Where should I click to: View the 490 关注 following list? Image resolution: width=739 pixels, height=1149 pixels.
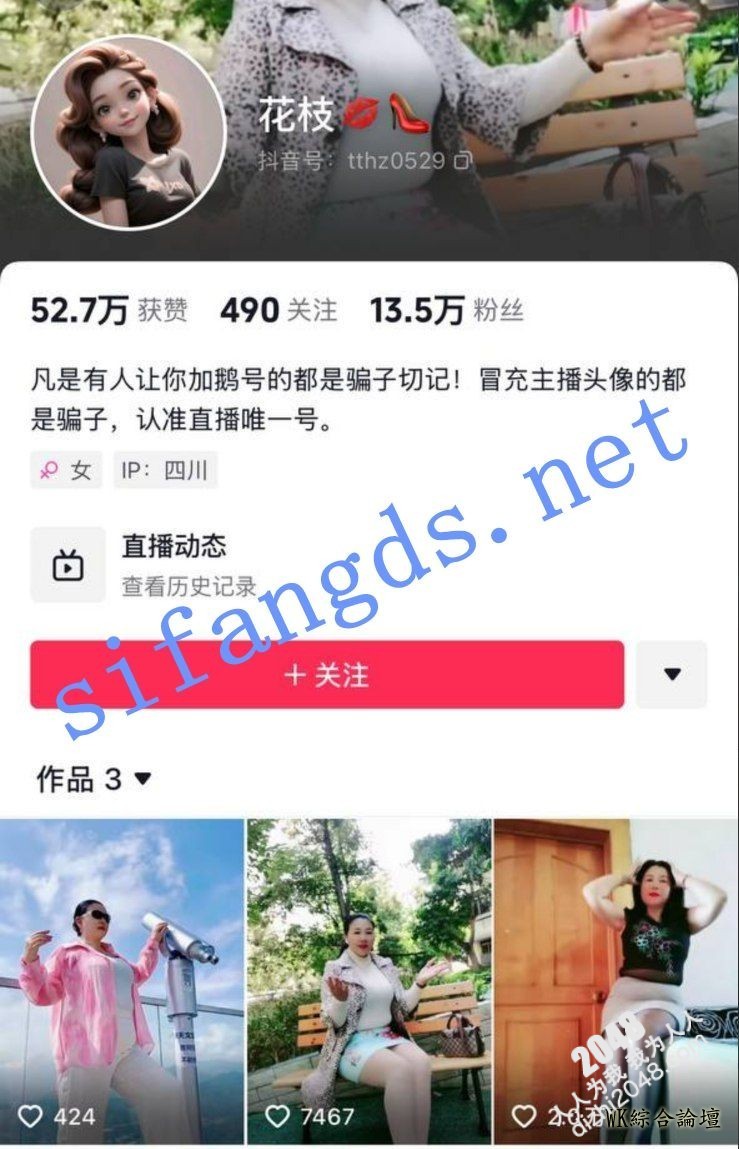point(278,311)
